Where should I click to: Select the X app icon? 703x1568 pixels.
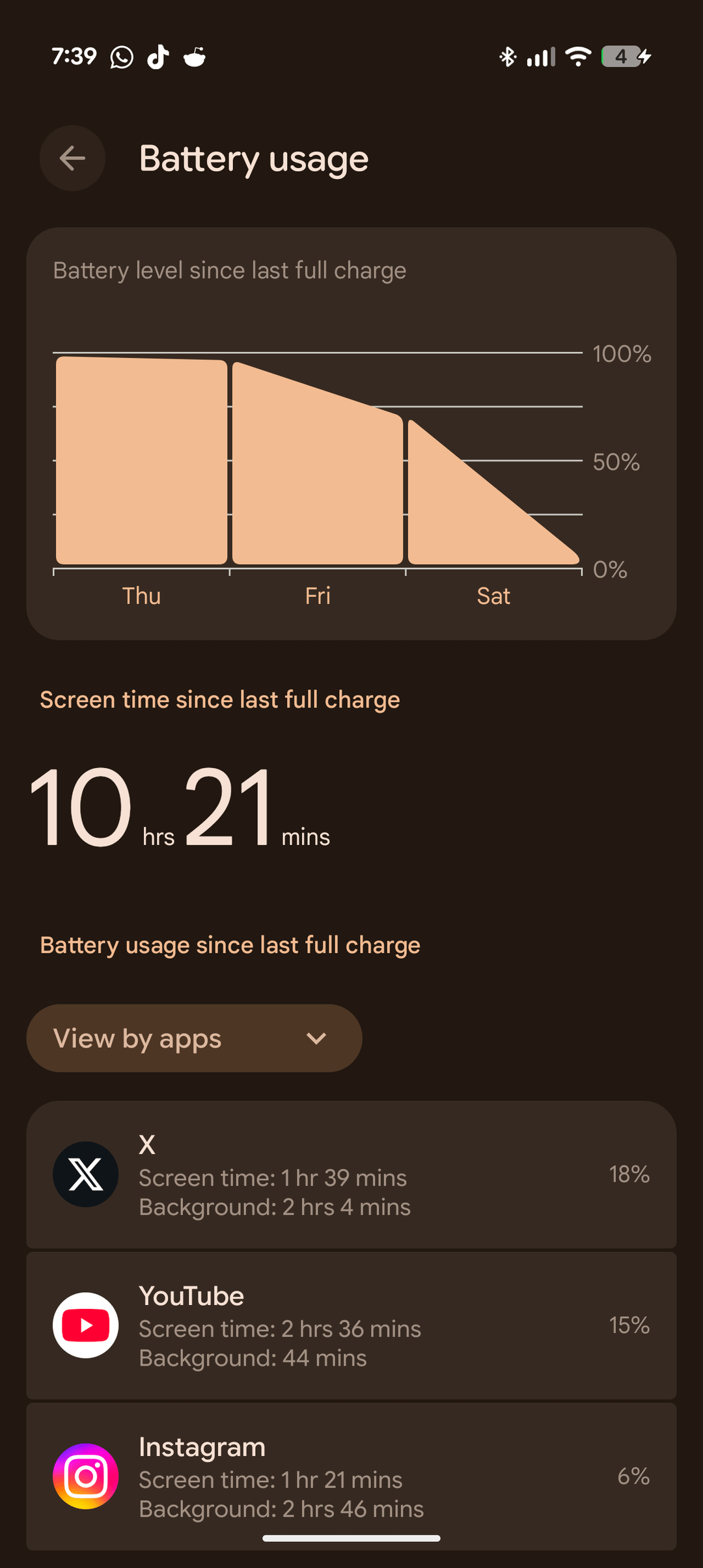tap(85, 1174)
